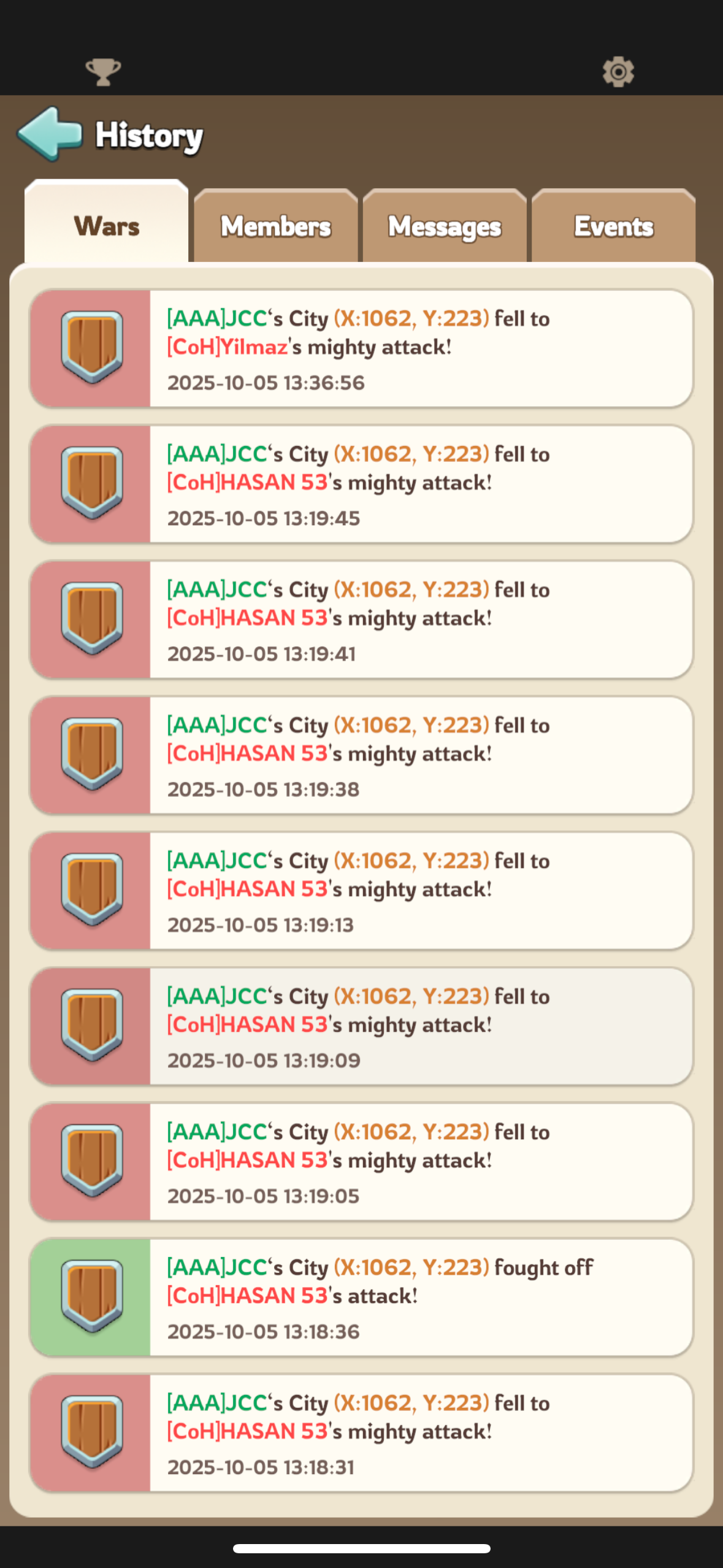The height and width of the screenshot is (1568, 723).
Task: Open the HASAN 53 attack at 13:19:45
Action: click(x=361, y=484)
